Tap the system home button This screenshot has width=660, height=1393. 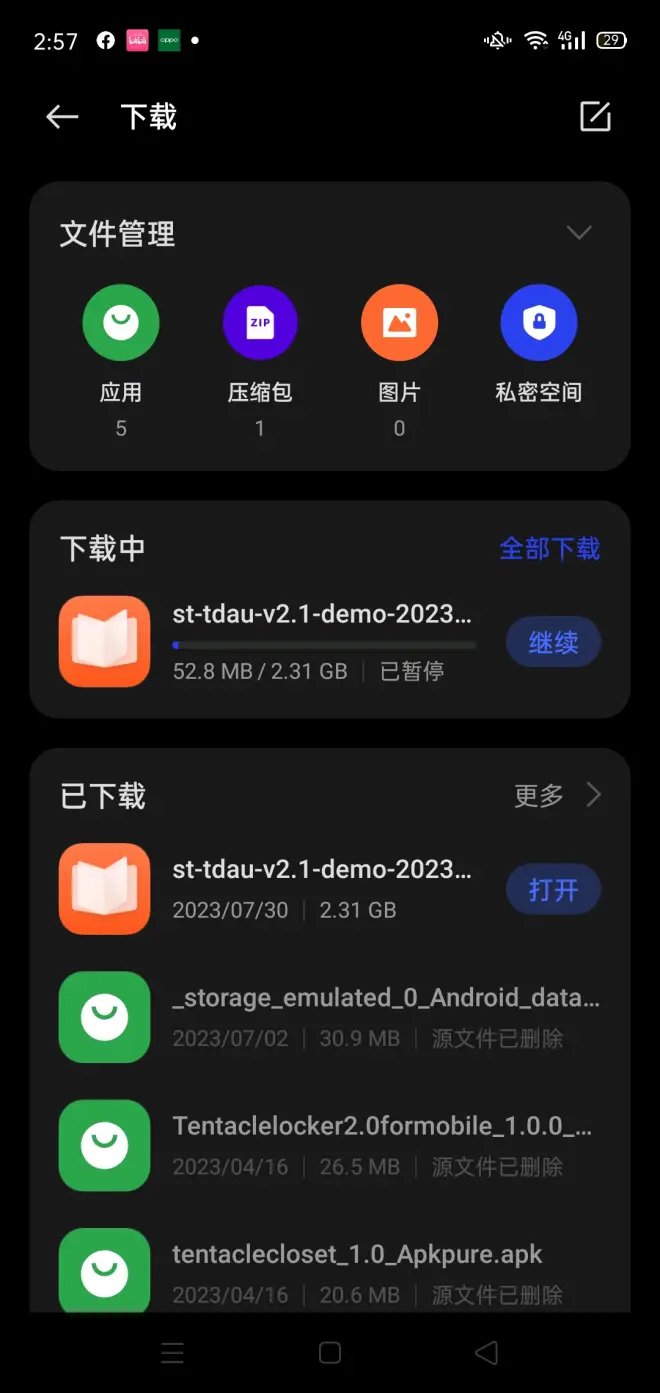[330, 1353]
